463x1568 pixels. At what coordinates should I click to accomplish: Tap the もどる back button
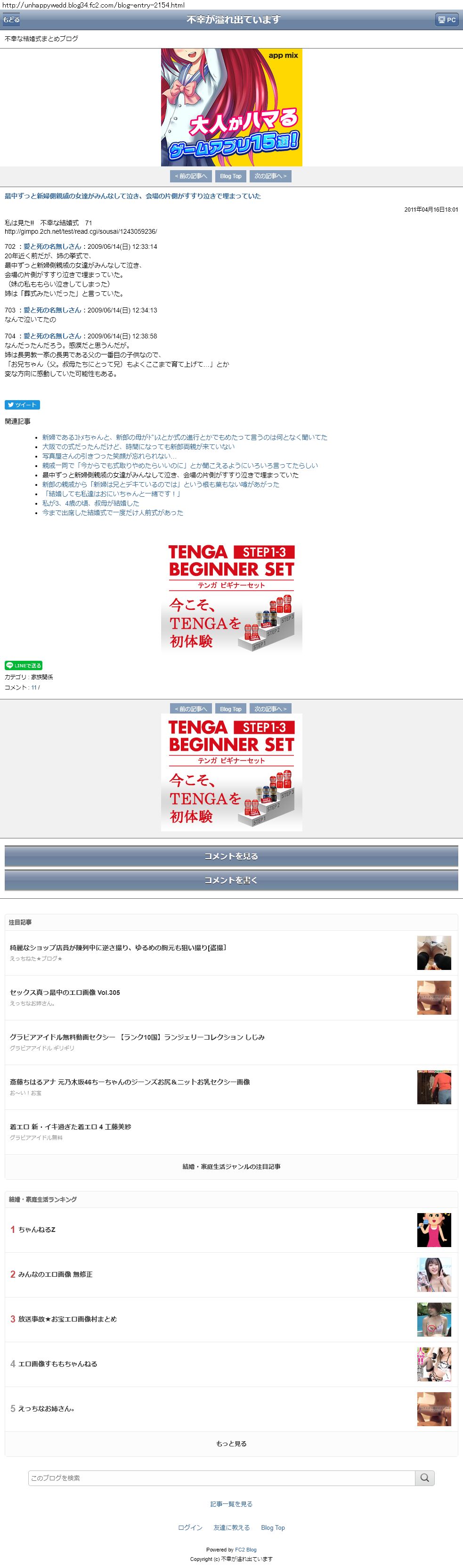point(11,19)
